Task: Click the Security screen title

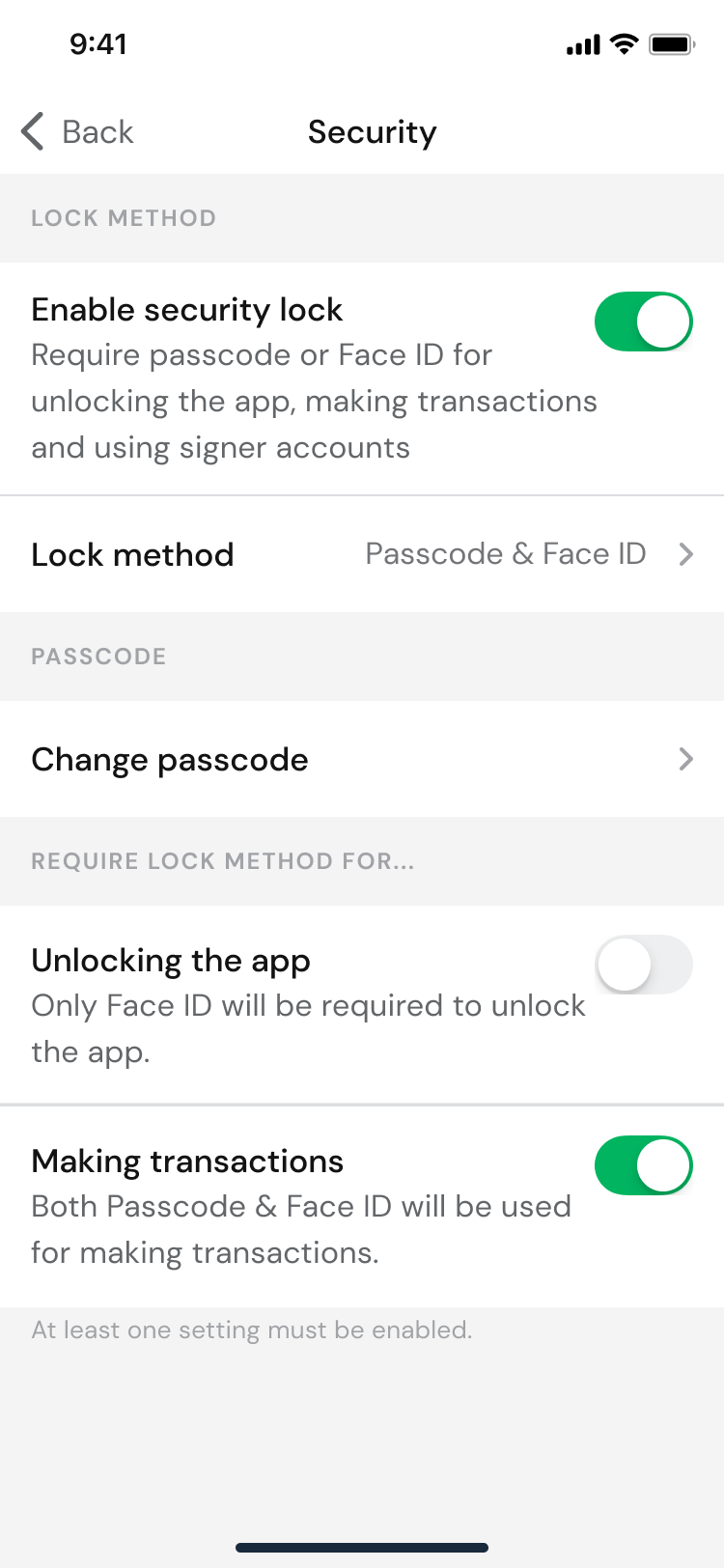Action: coord(372,132)
